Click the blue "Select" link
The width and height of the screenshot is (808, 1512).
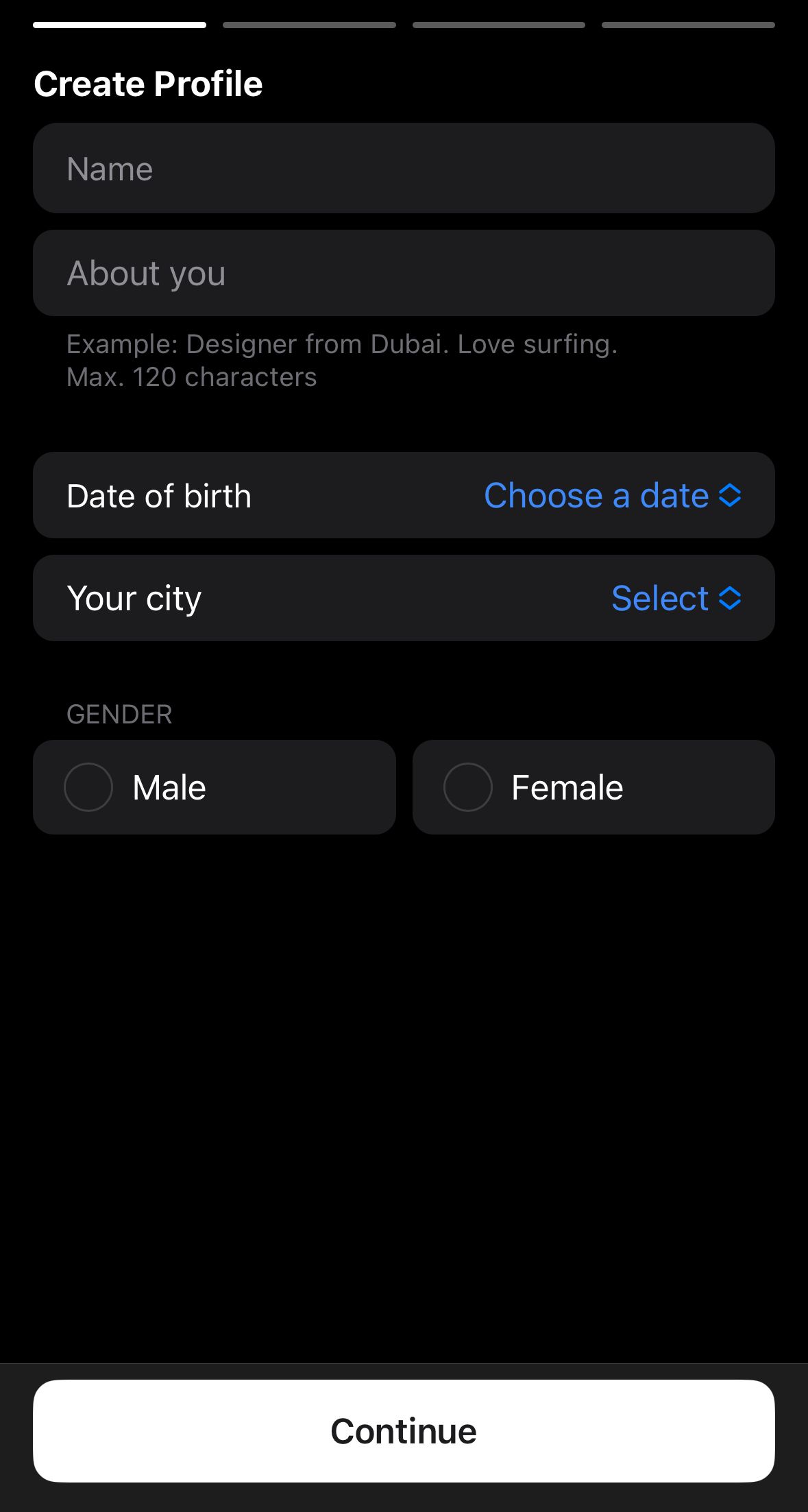click(x=661, y=597)
